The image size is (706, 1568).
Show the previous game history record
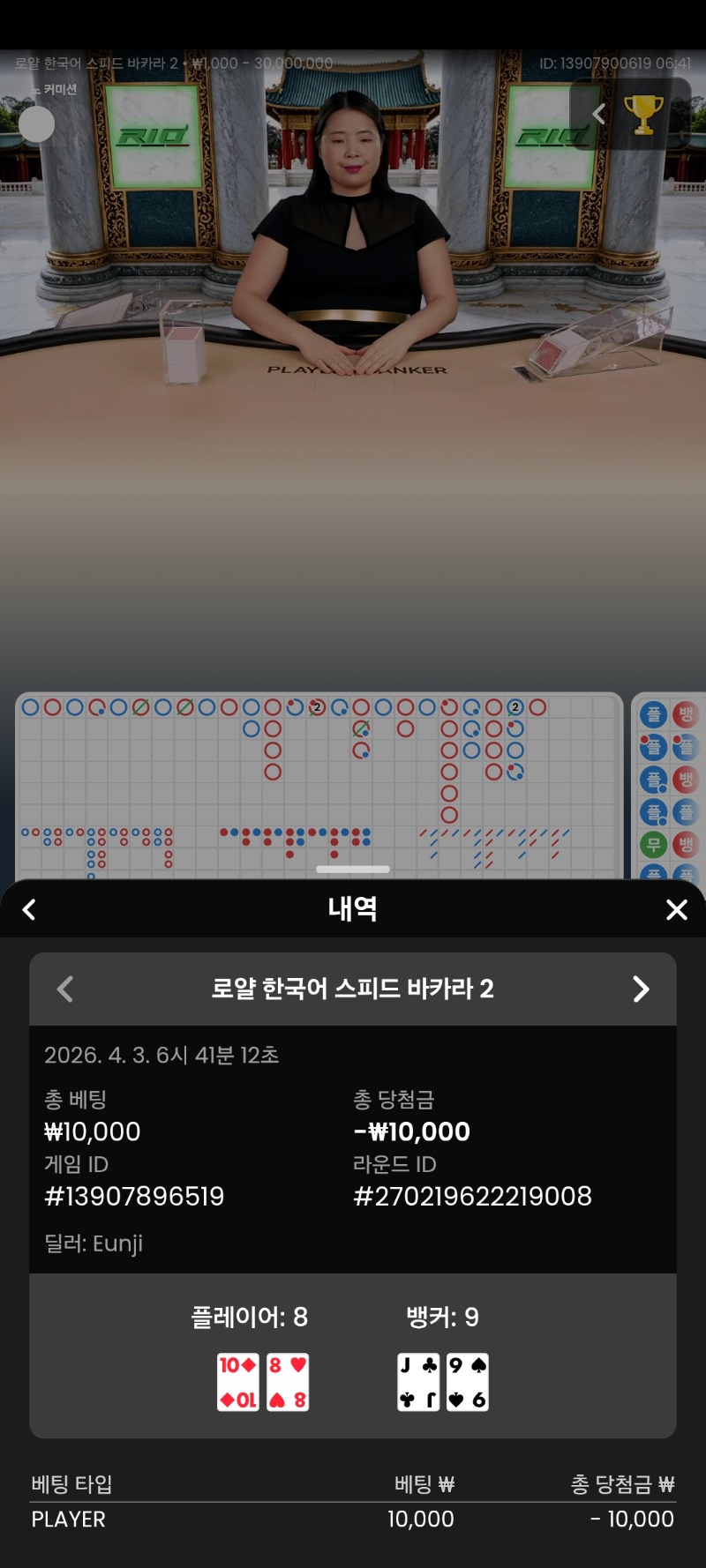tap(65, 989)
